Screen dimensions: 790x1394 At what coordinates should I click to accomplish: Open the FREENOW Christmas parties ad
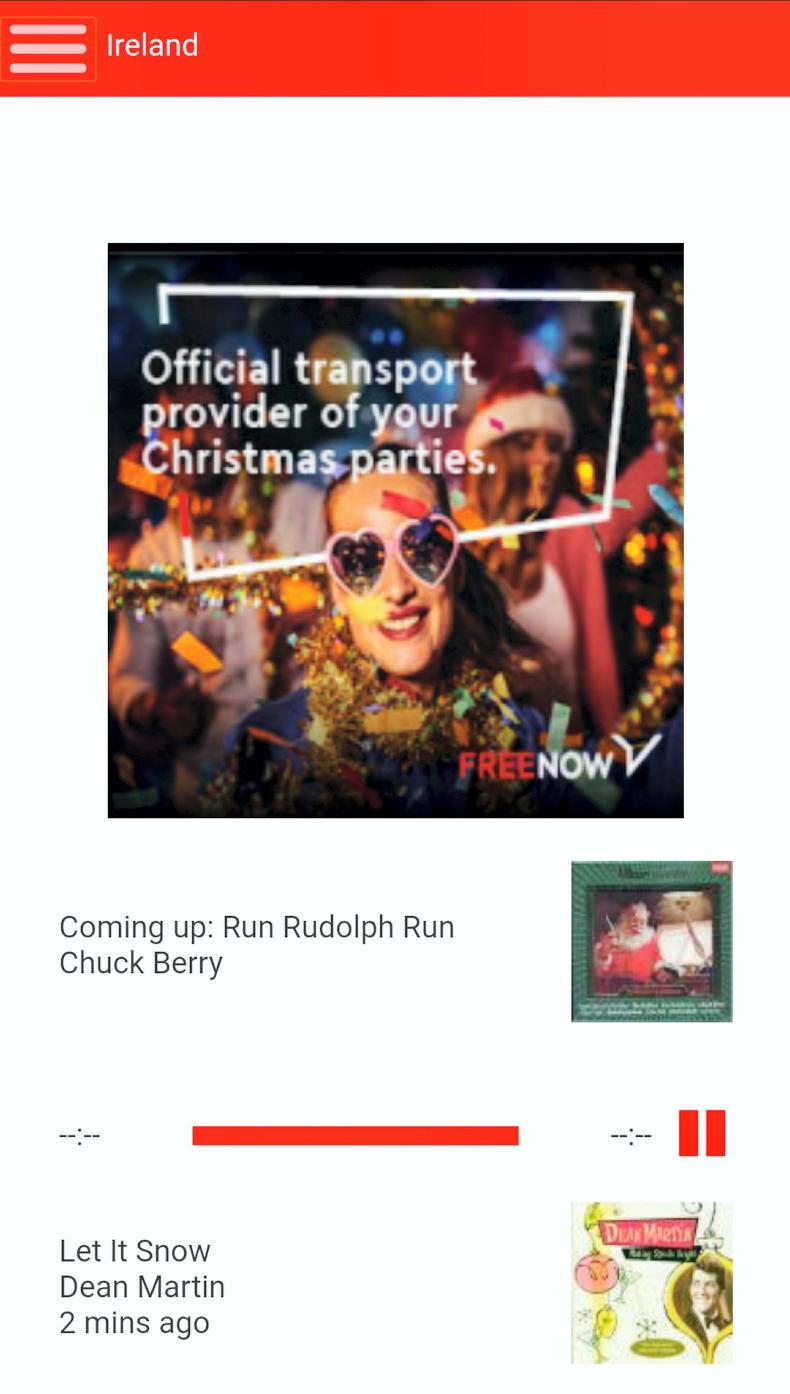pyautogui.click(x=395, y=530)
